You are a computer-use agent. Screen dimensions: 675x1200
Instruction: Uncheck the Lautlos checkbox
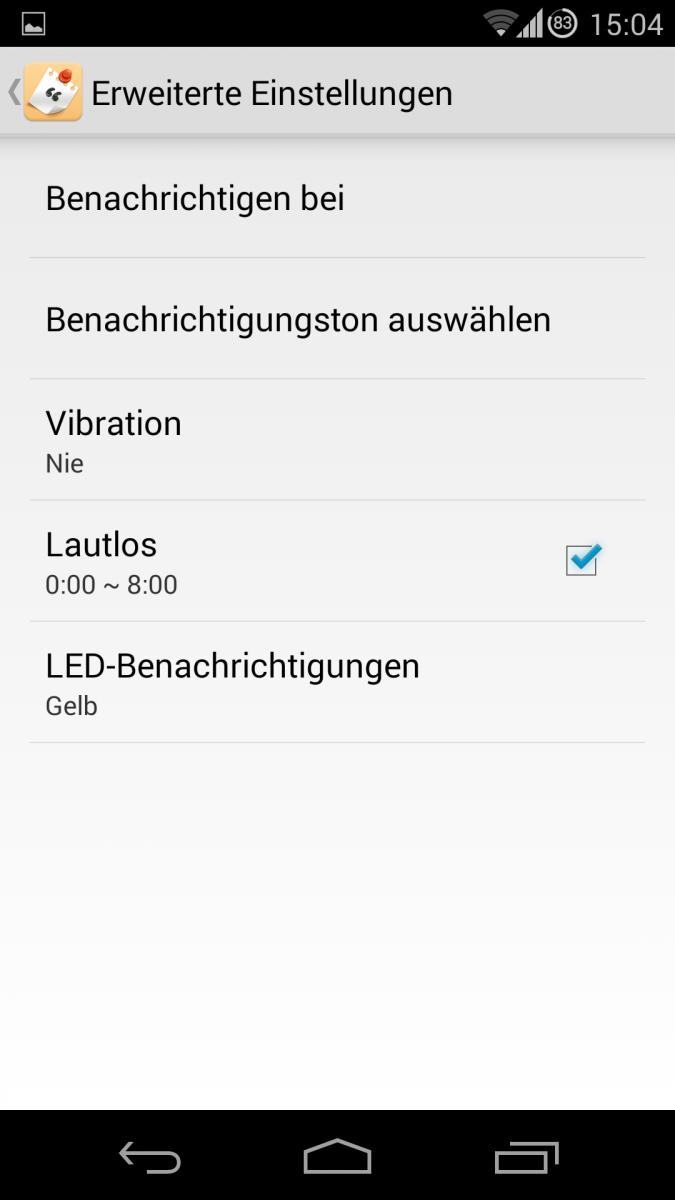pyautogui.click(x=583, y=560)
